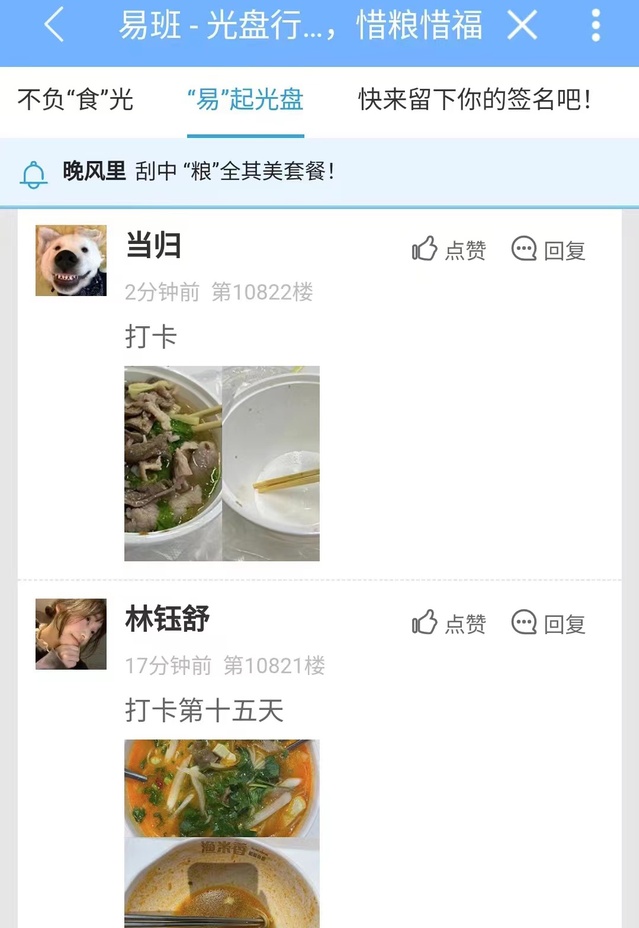The image size is (639, 928).
Task: Like 当归's post with 点赞
Action: 449,250
